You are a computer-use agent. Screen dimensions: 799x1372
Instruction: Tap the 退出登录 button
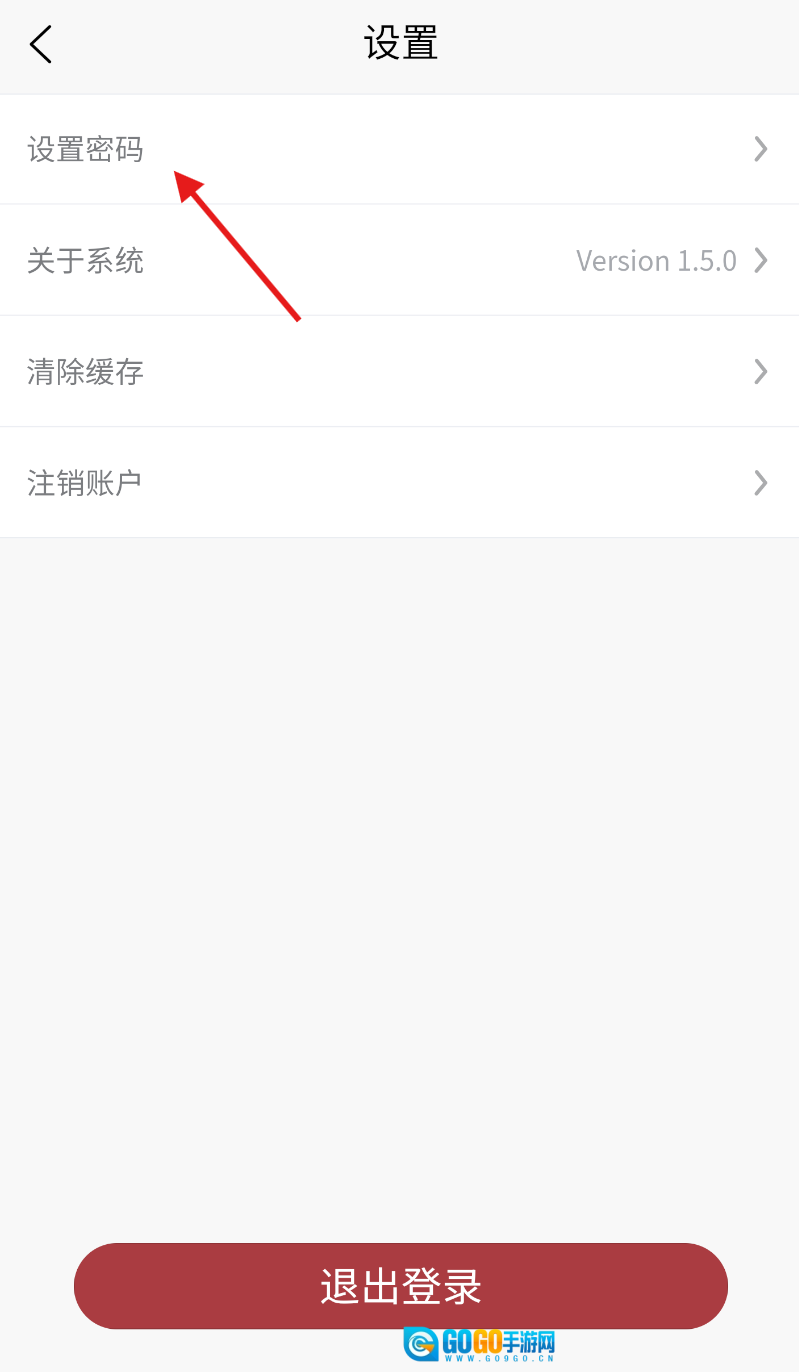click(400, 1286)
